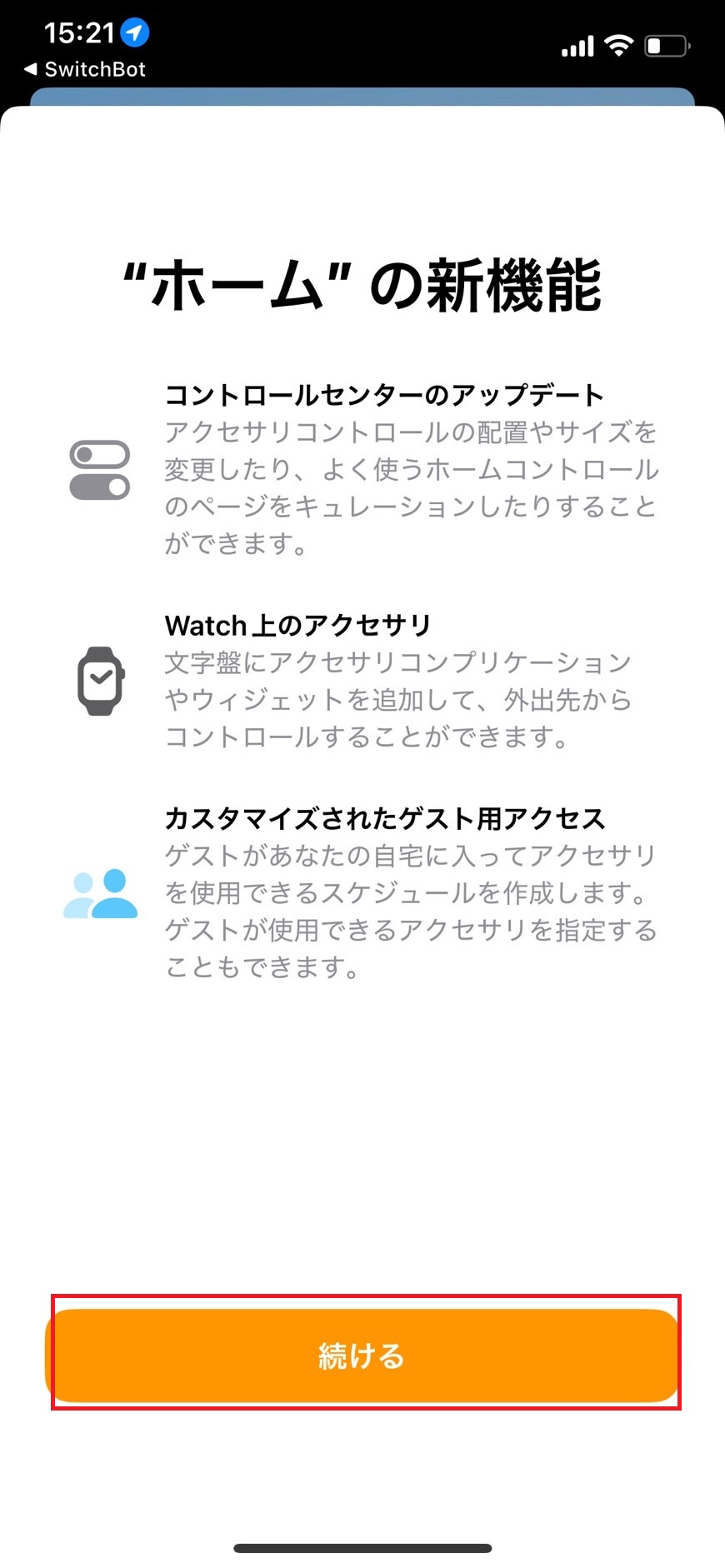Click the Watch上のアクセサリ heading
The height and width of the screenshot is (1568, 725).
coord(297,625)
